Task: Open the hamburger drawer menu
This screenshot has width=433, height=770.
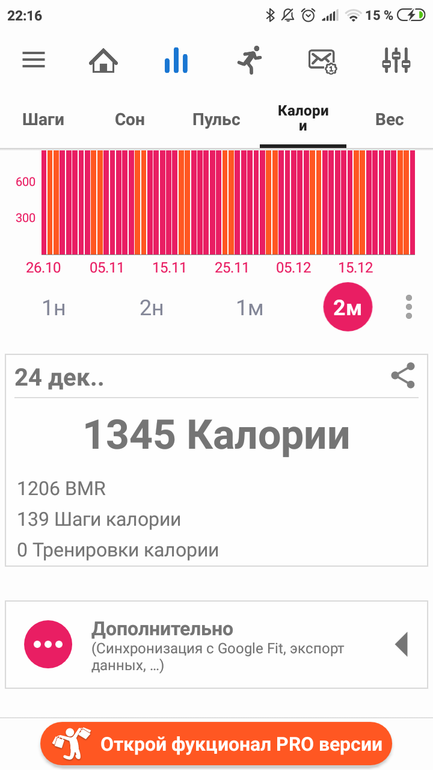Action: pyautogui.click(x=34, y=60)
